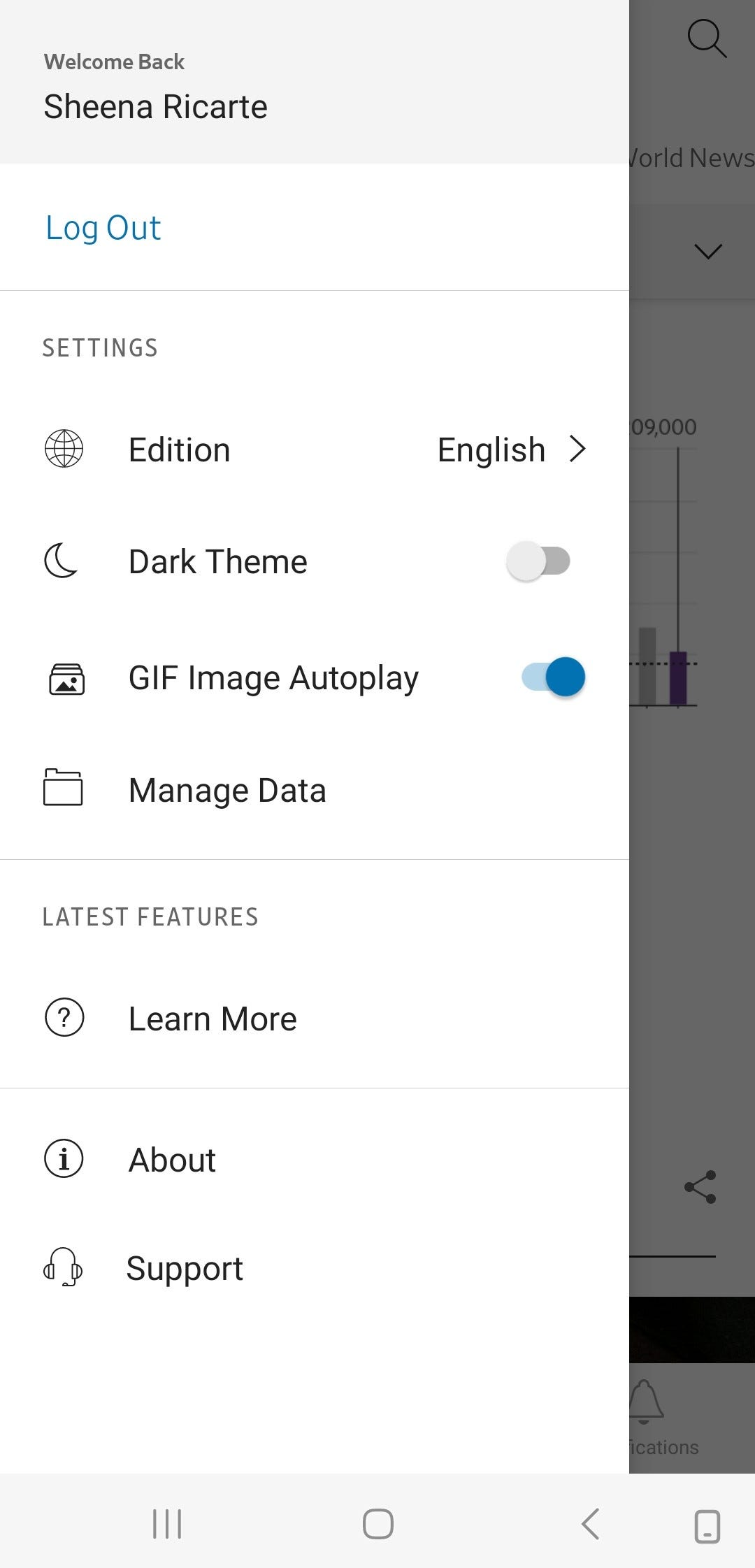The image size is (755, 1568).
Task: Open Manage Data
Action: coord(227,791)
